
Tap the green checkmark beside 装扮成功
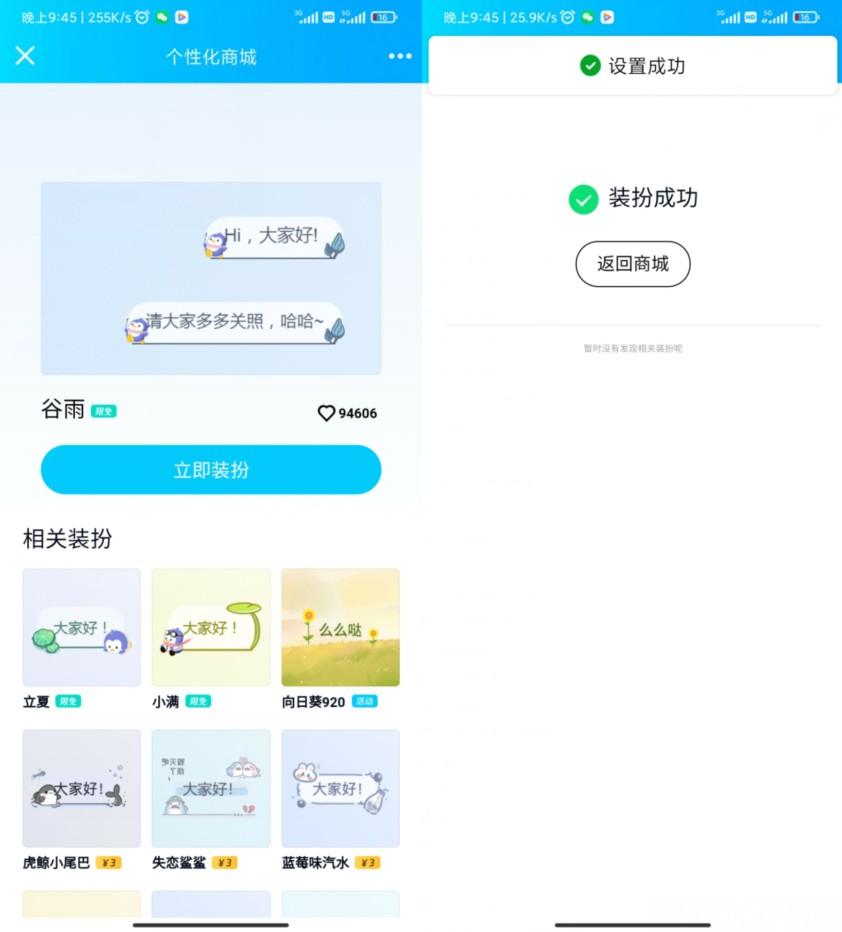(x=583, y=199)
